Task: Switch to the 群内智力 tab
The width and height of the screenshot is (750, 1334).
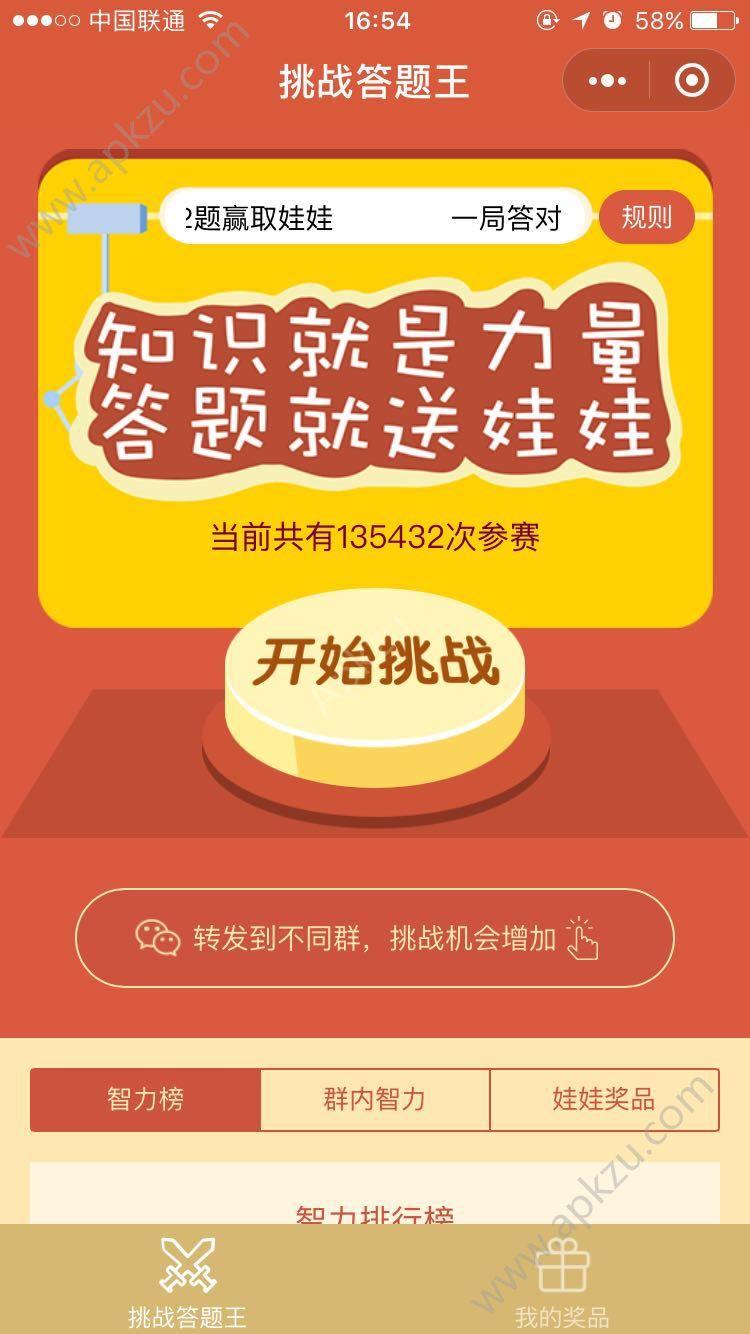Action: (375, 1100)
